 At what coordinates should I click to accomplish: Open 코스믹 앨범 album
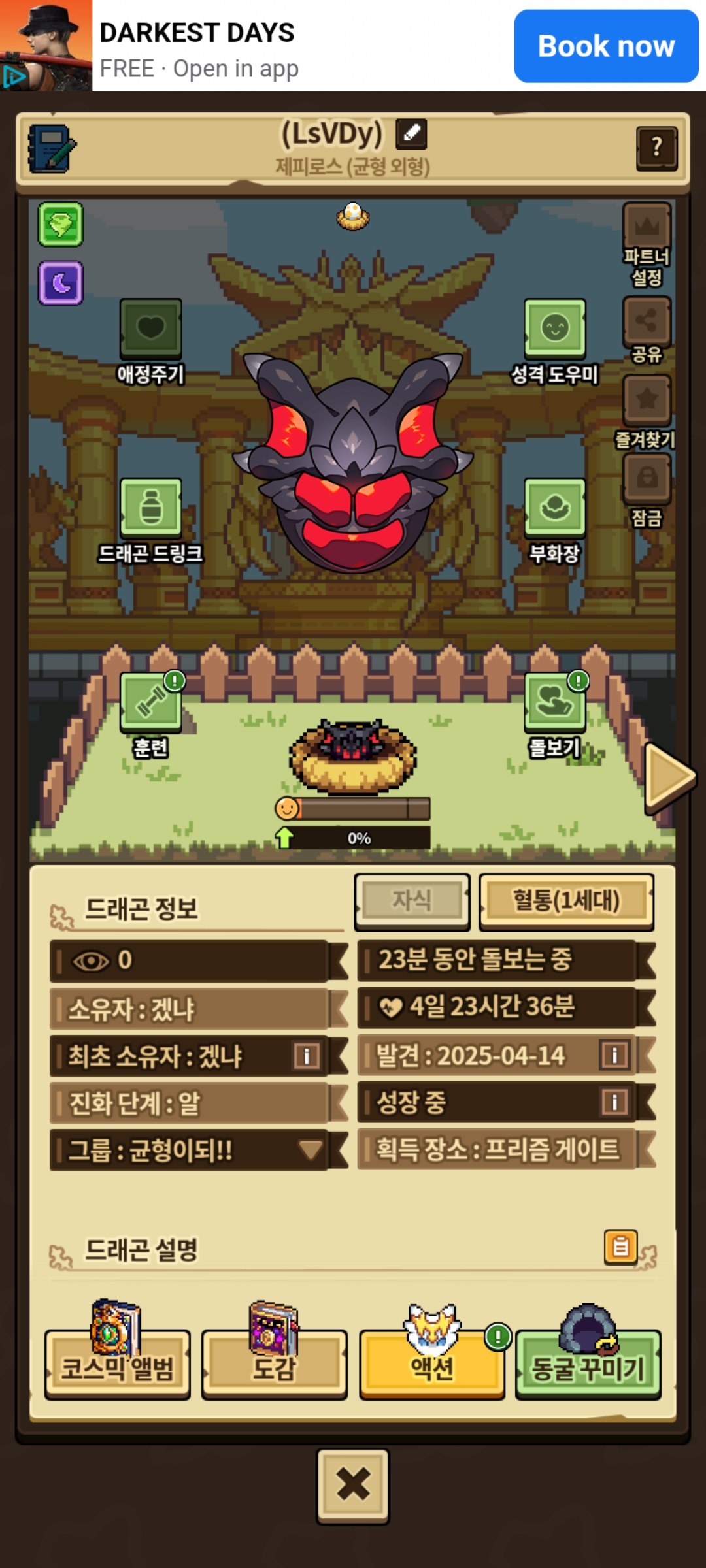118,1365
